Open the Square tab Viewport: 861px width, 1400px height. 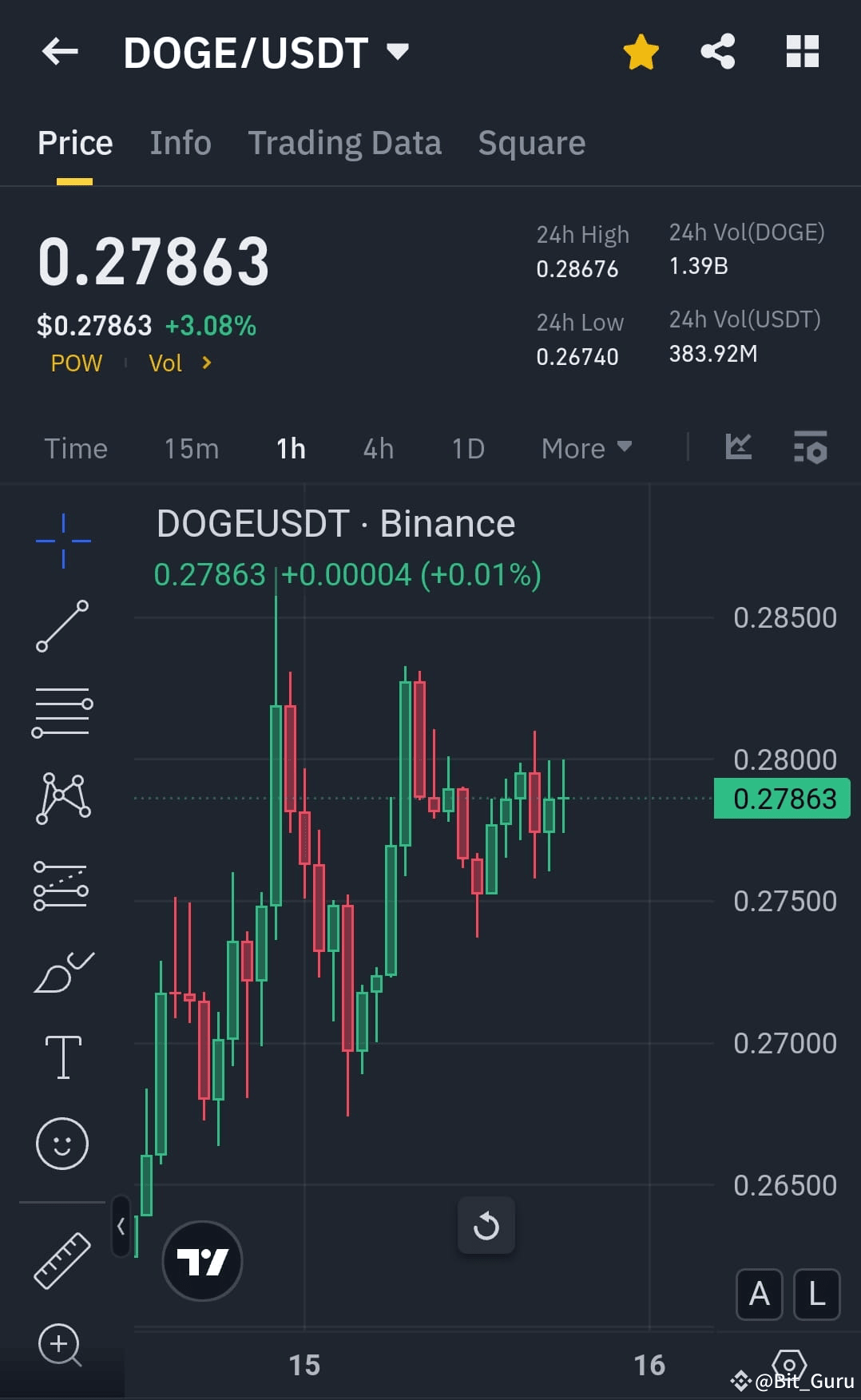click(x=531, y=142)
